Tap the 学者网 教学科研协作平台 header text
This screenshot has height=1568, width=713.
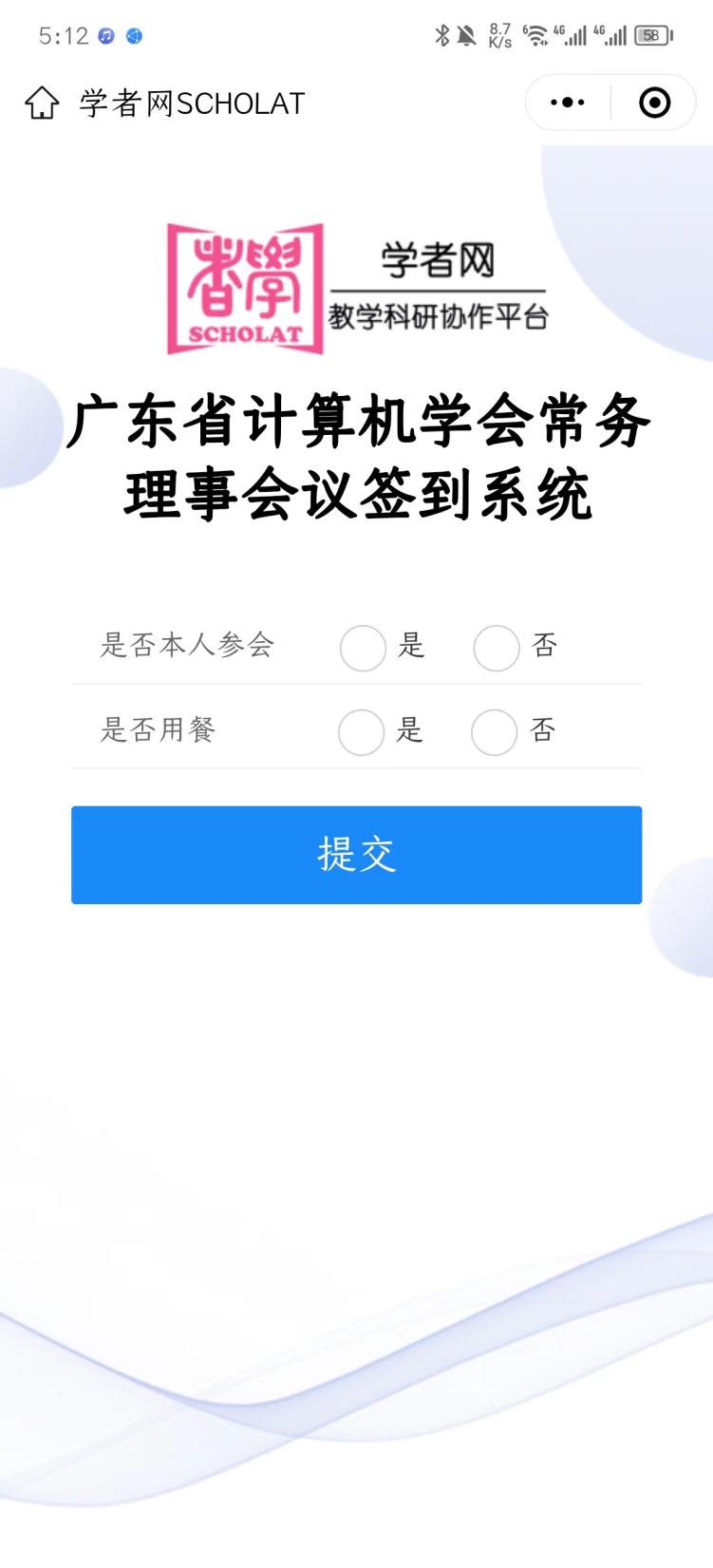point(437,287)
